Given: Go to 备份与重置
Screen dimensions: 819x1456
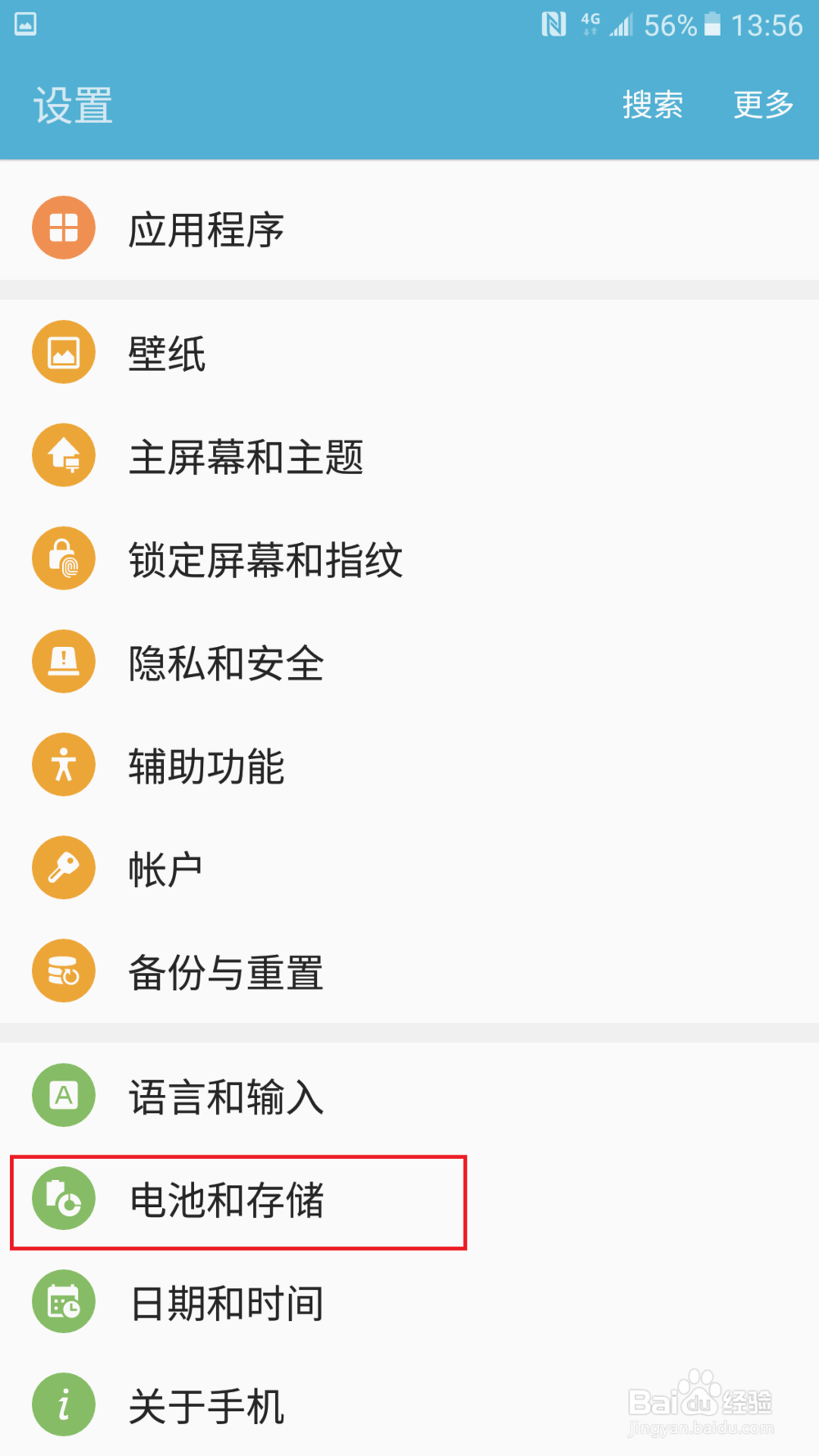Looking at the screenshot, I should point(409,972).
